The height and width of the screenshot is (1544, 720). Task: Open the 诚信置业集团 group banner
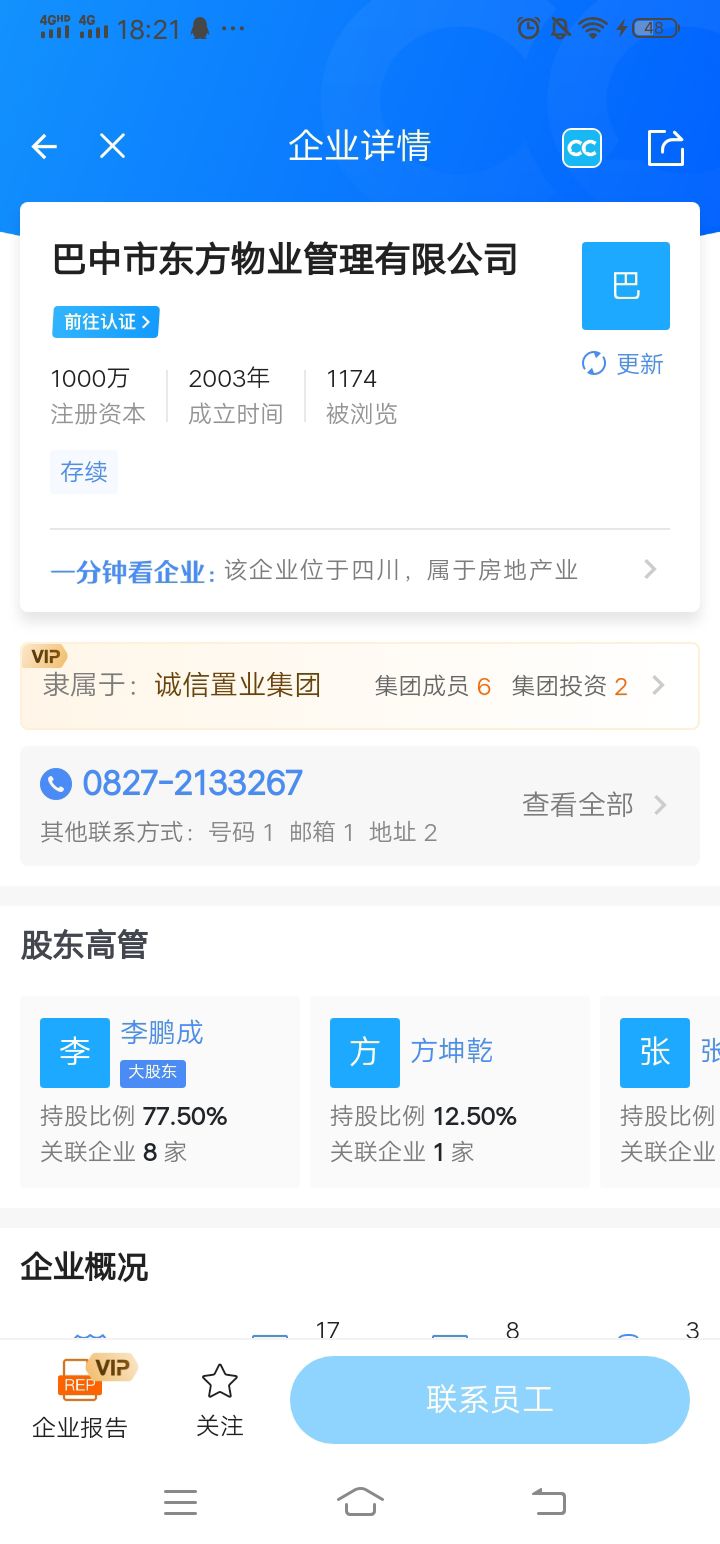point(360,686)
